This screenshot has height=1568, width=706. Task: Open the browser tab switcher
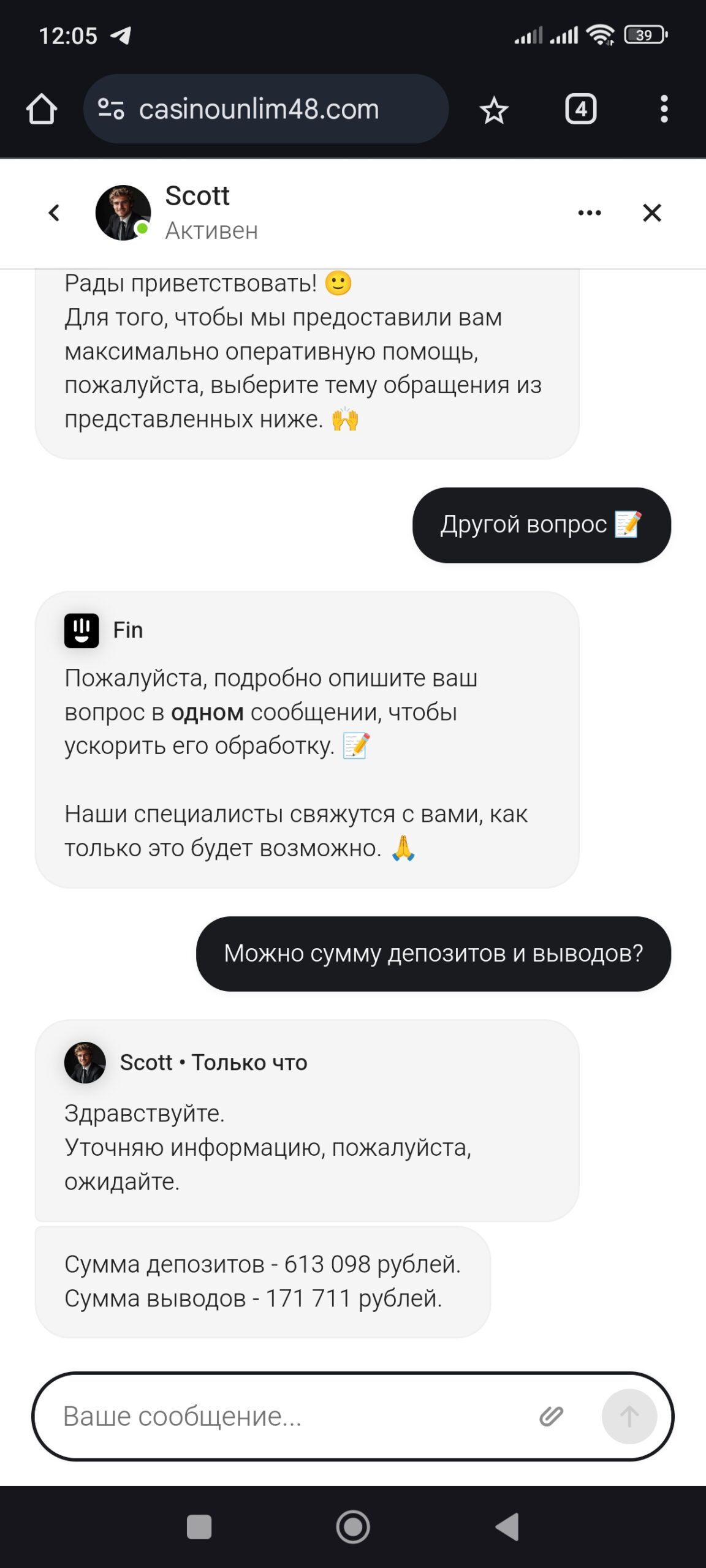(x=580, y=109)
